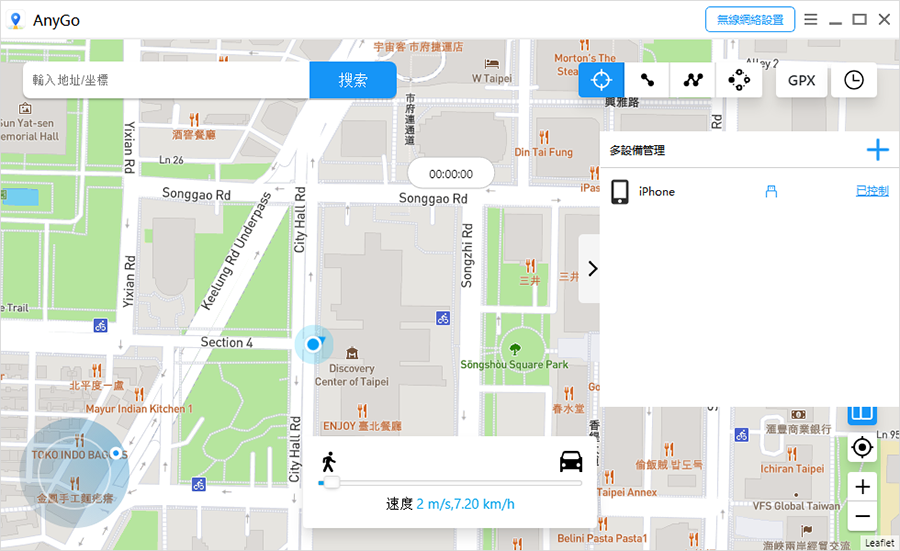This screenshot has width=900, height=551.
Task: Open the hamburger menu in title bar
Action: pyautogui.click(x=810, y=19)
